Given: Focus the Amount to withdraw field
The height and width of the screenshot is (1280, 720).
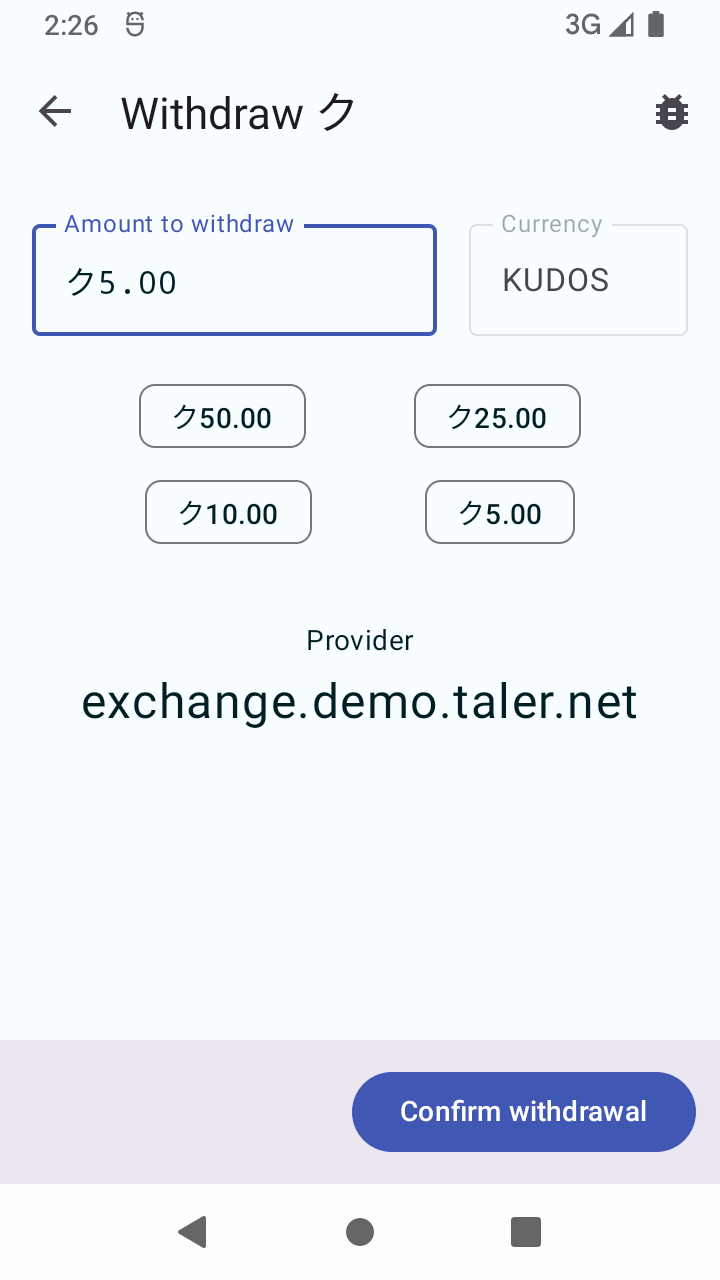Looking at the screenshot, I should [234, 282].
